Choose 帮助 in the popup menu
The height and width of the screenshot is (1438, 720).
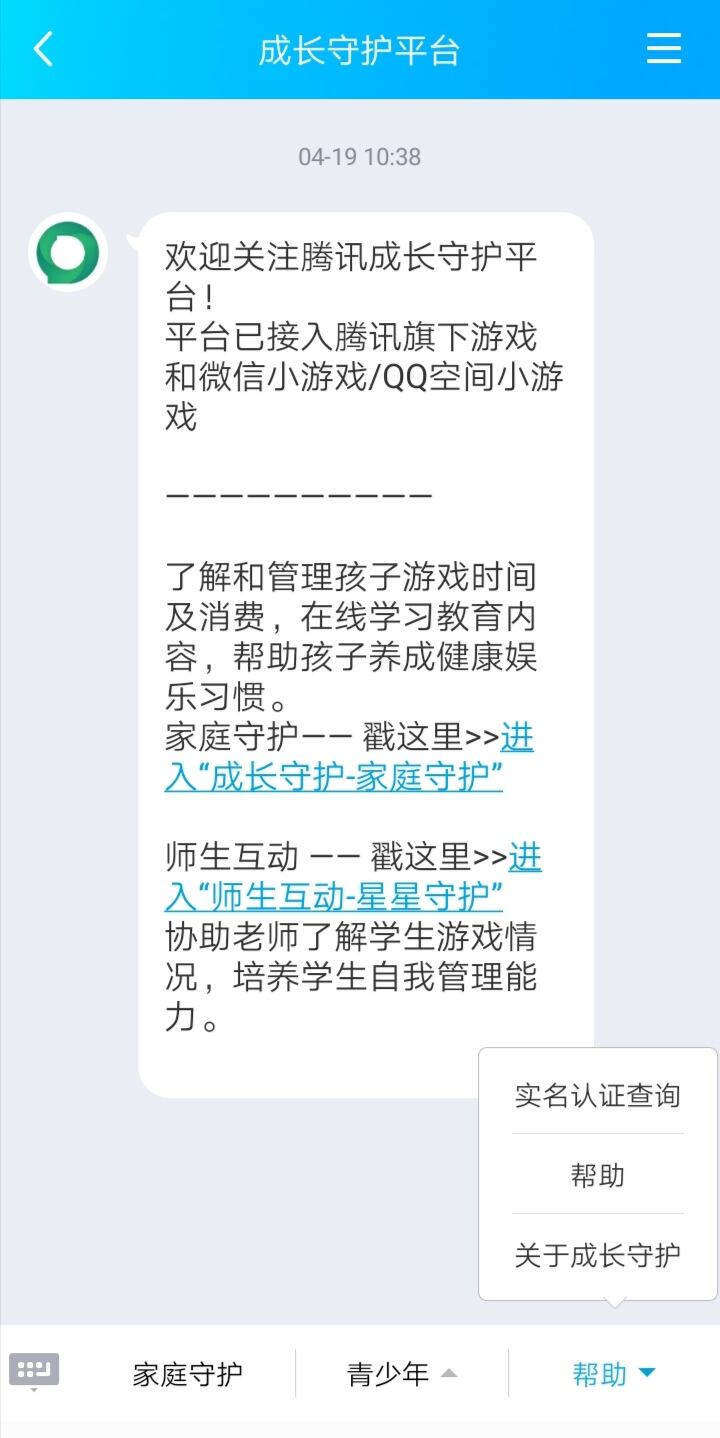pos(597,1175)
